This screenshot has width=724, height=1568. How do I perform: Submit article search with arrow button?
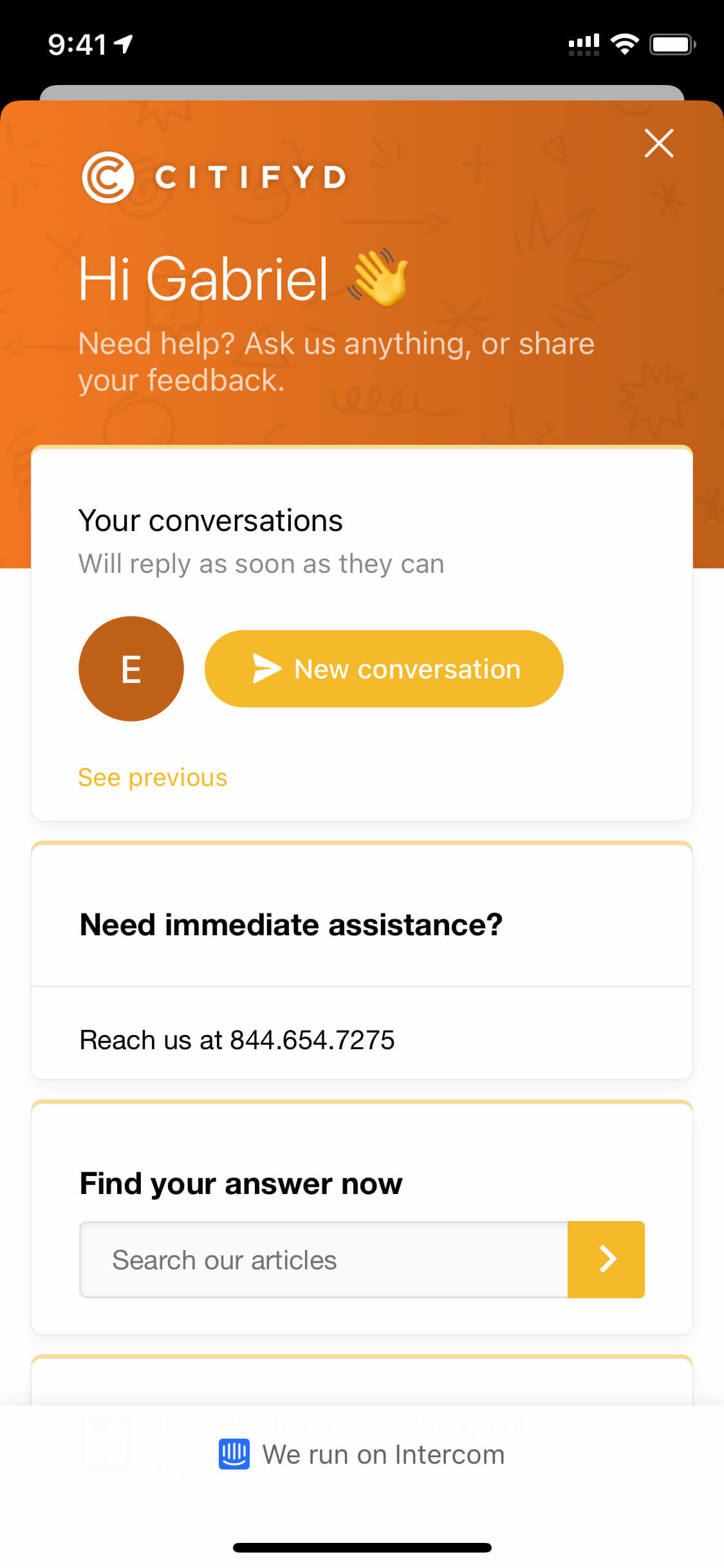click(x=606, y=1260)
